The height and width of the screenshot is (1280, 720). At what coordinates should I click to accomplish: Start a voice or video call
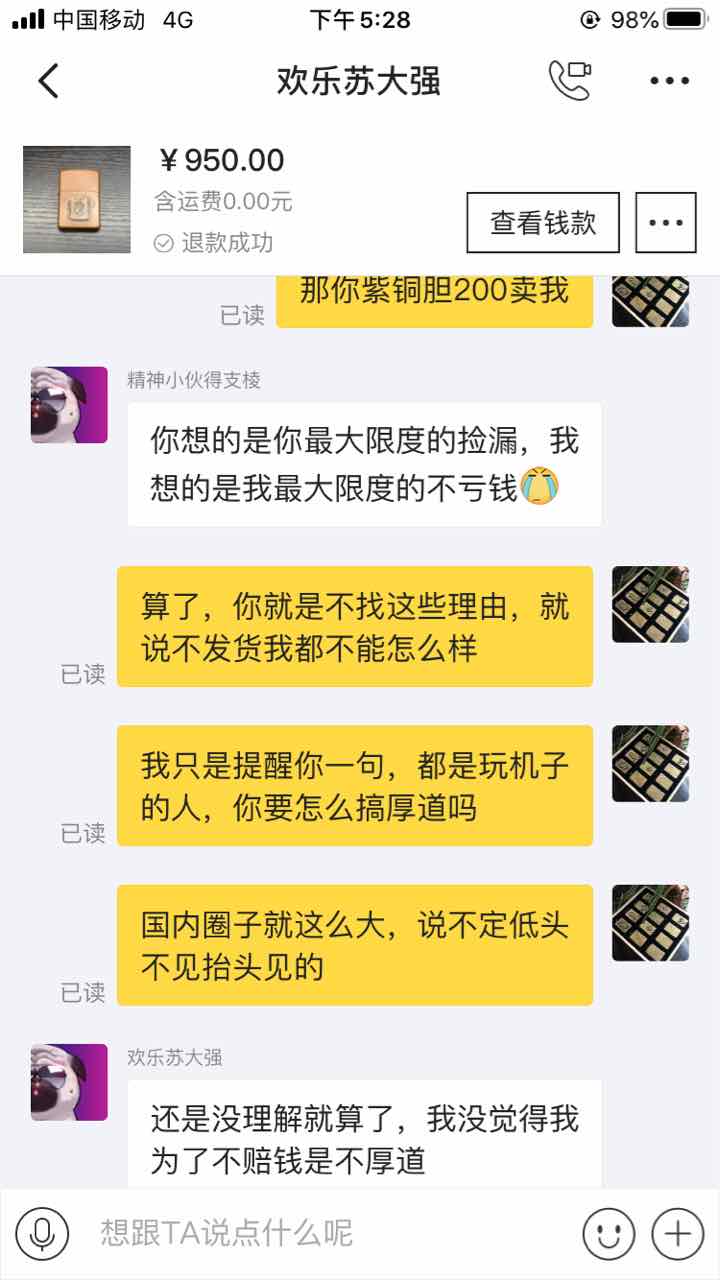pos(569,81)
